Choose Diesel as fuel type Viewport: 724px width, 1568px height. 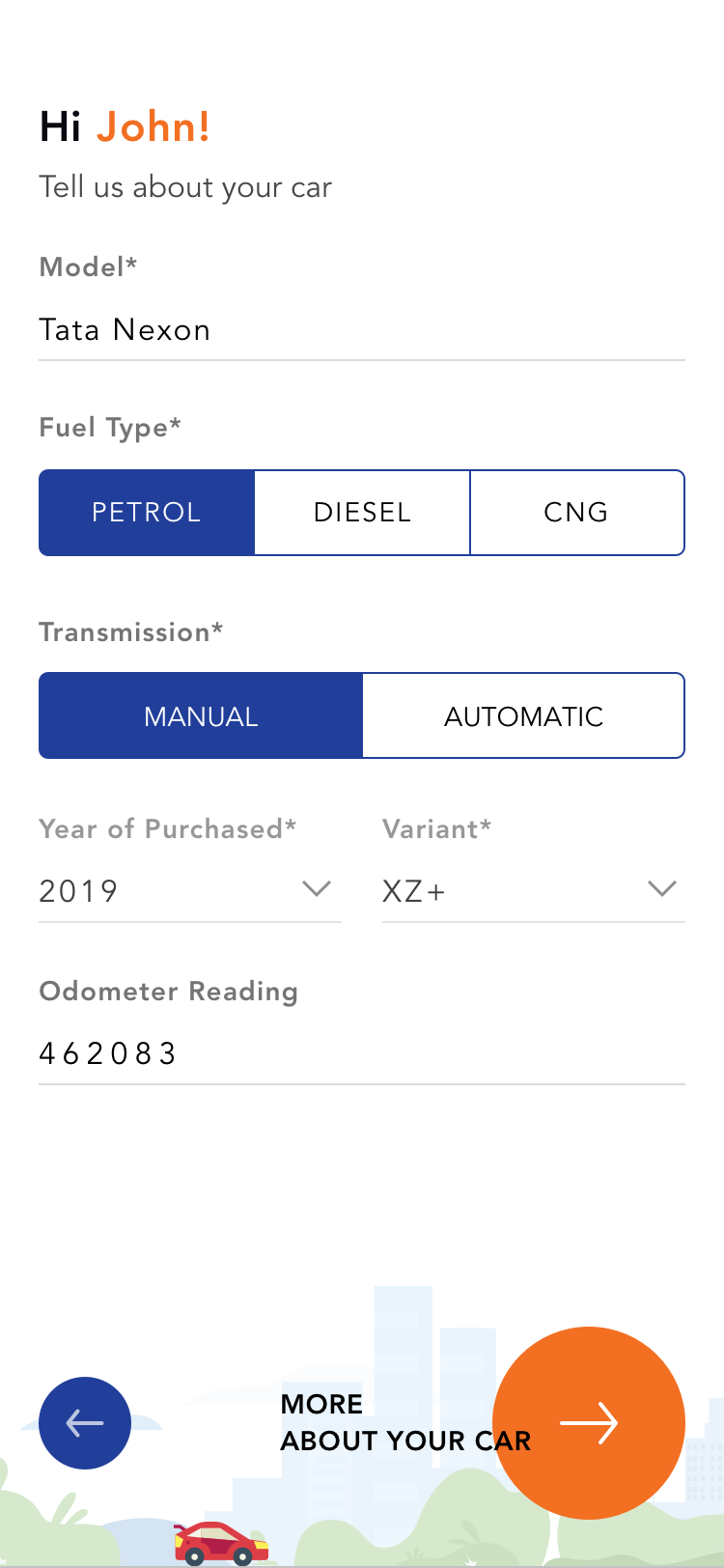tap(362, 513)
